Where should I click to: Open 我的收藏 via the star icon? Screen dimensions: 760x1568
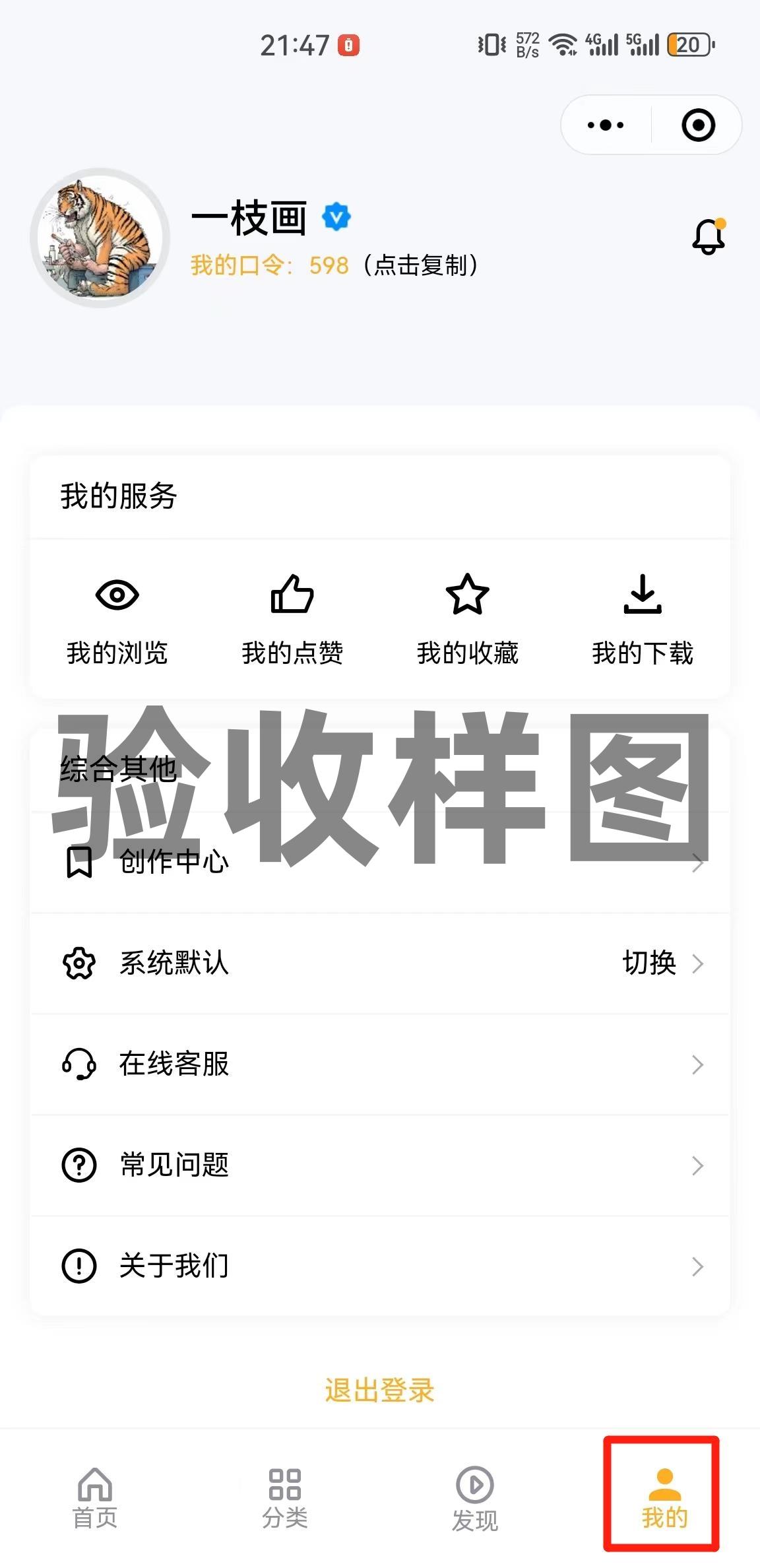tap(468, 593)
